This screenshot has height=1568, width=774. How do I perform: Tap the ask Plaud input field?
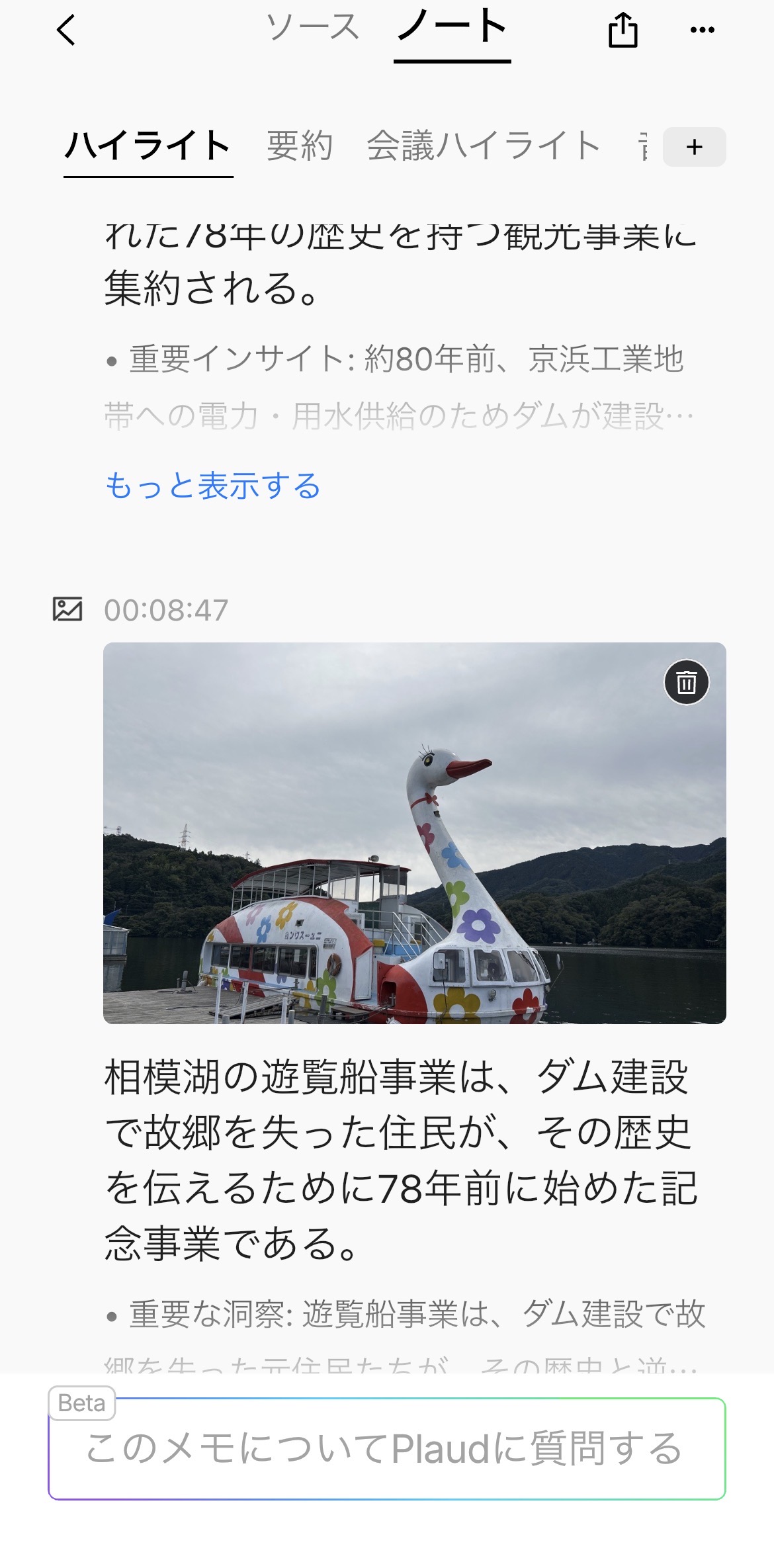coord(386,1448)
